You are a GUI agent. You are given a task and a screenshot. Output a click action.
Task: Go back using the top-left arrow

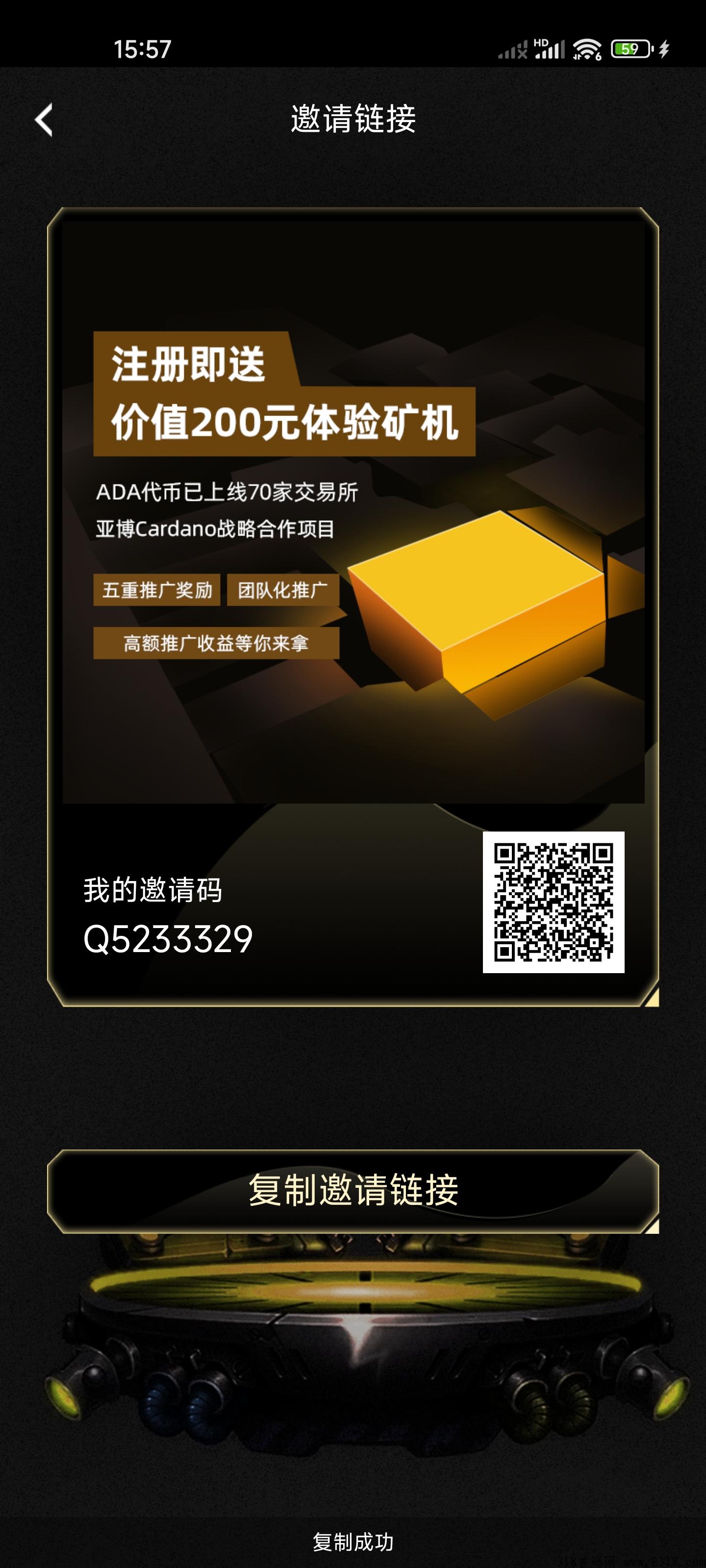coord(44,119)
